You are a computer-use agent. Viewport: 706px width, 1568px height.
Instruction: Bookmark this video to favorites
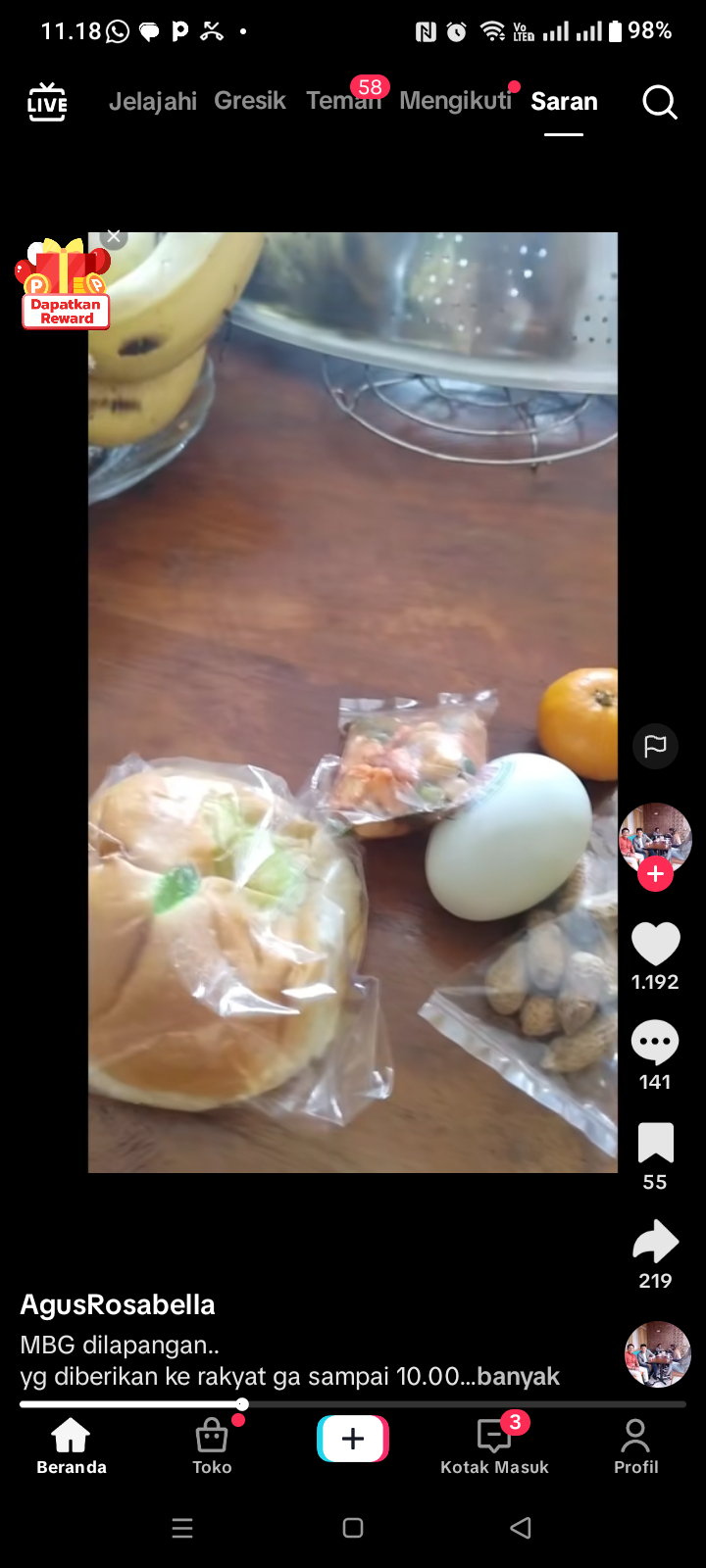(655, 1144)
